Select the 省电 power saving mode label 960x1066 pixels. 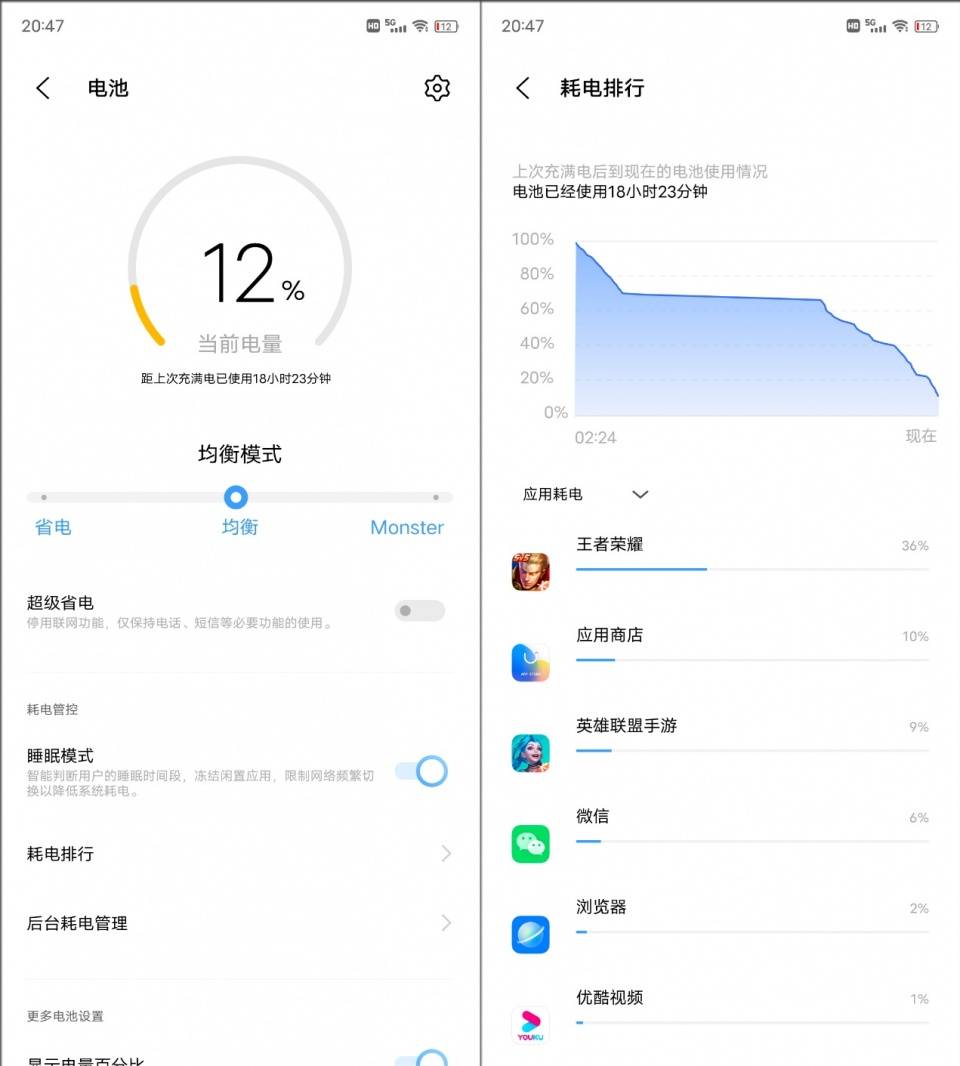tap(52, 527)
